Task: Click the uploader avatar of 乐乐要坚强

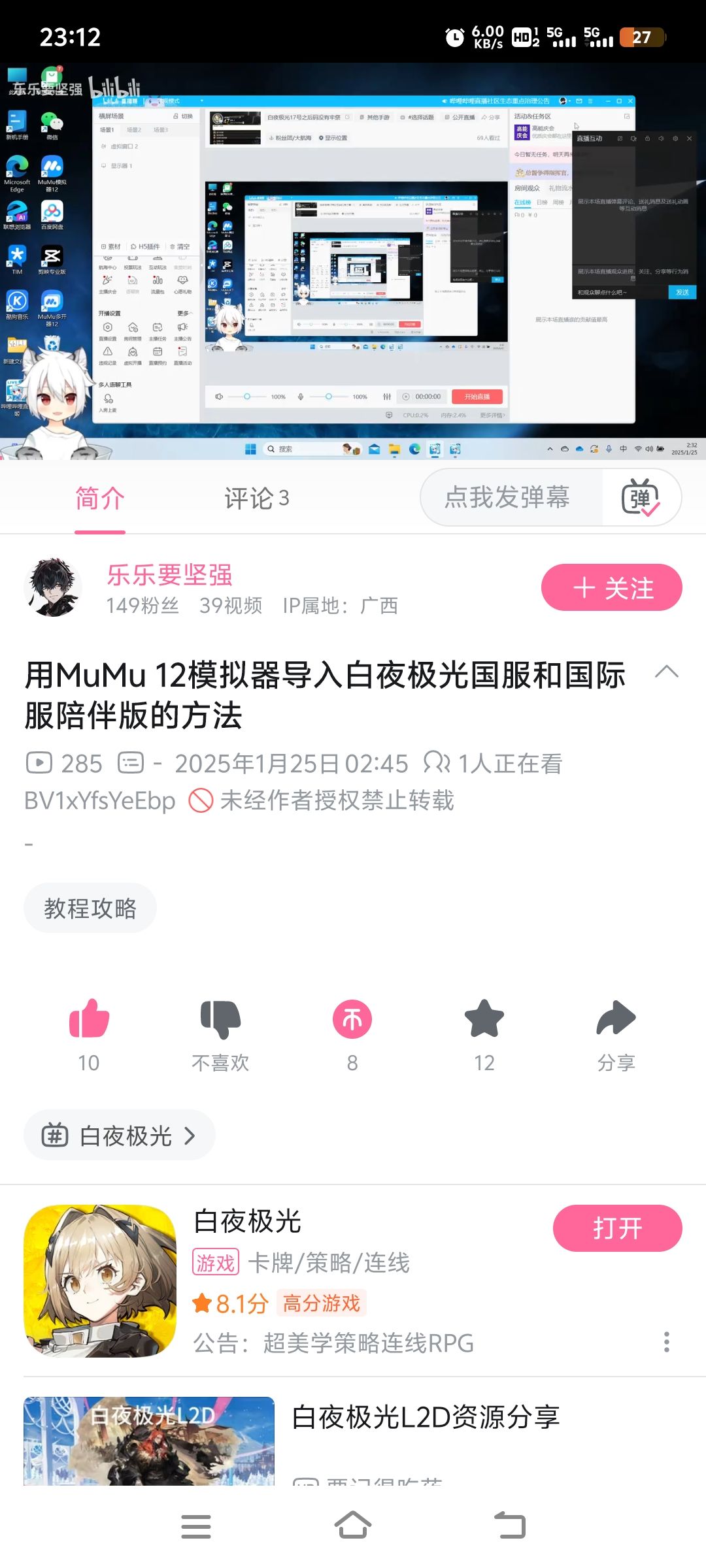Action: tap(54, 587)
